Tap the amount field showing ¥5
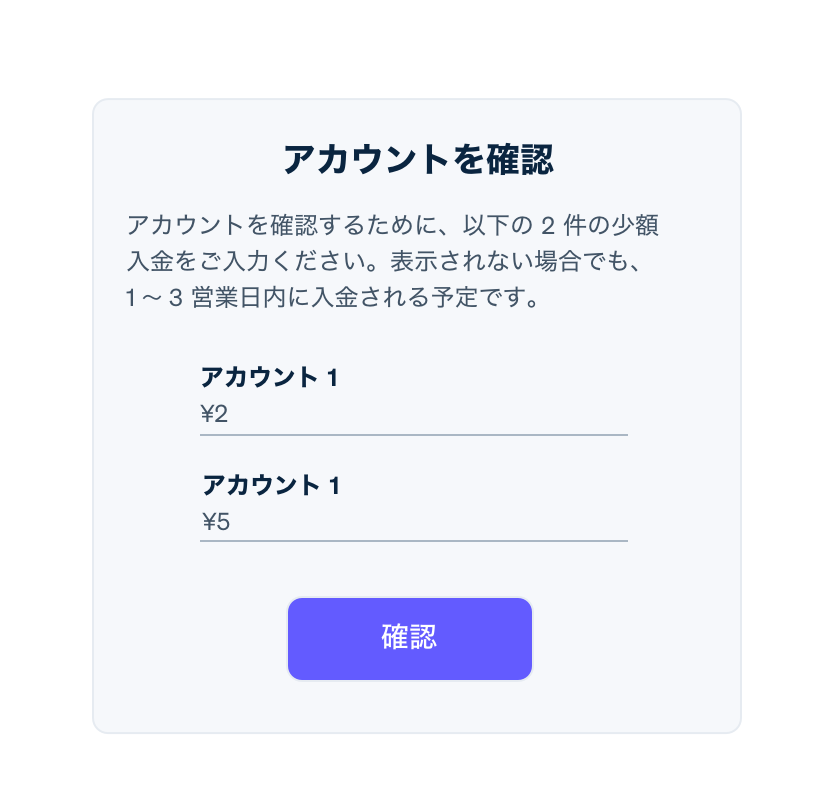The height and width of the screenshot is (812, 828). 413,521
